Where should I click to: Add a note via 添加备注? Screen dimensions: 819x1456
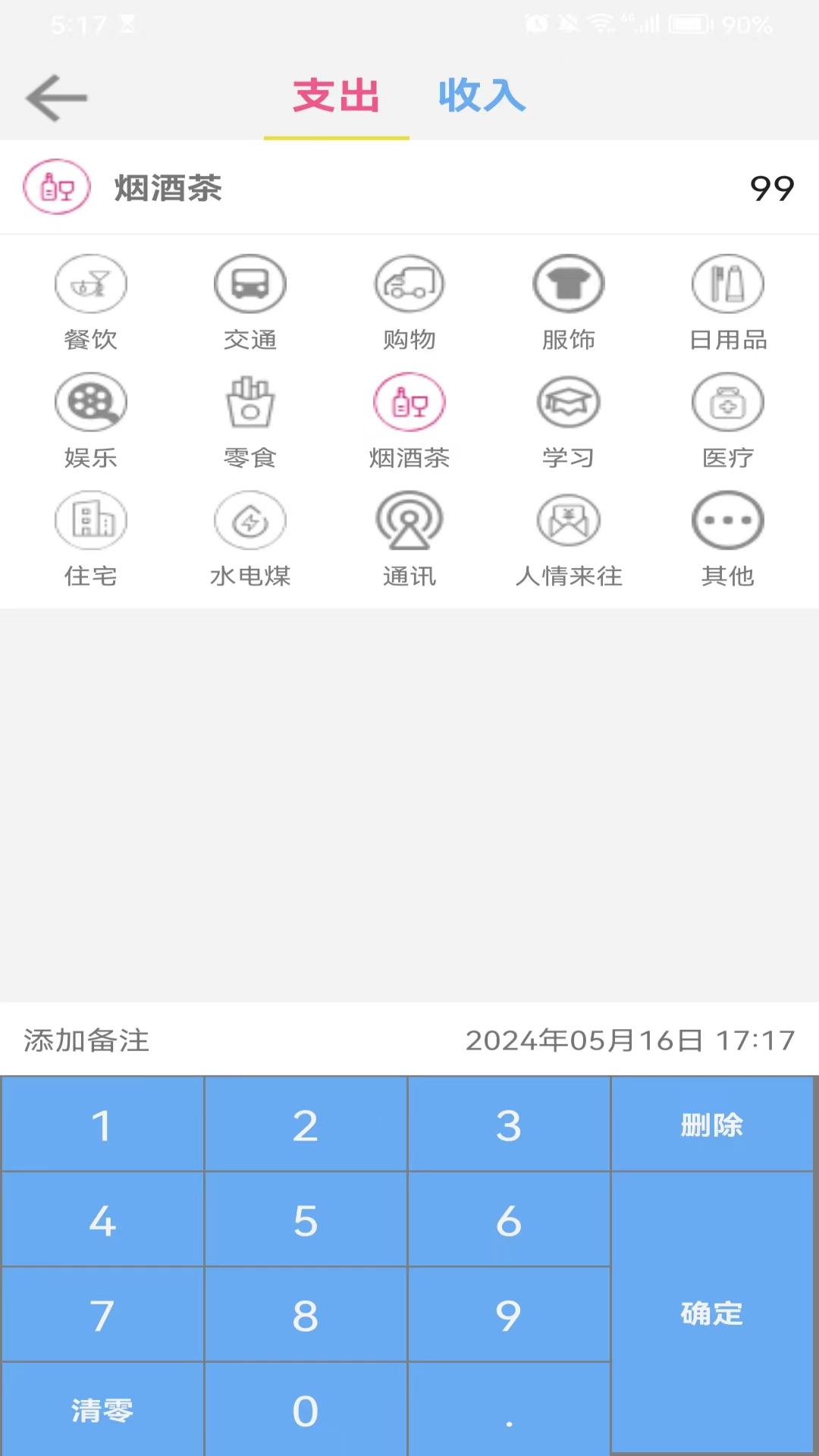tap(86, 1040)
